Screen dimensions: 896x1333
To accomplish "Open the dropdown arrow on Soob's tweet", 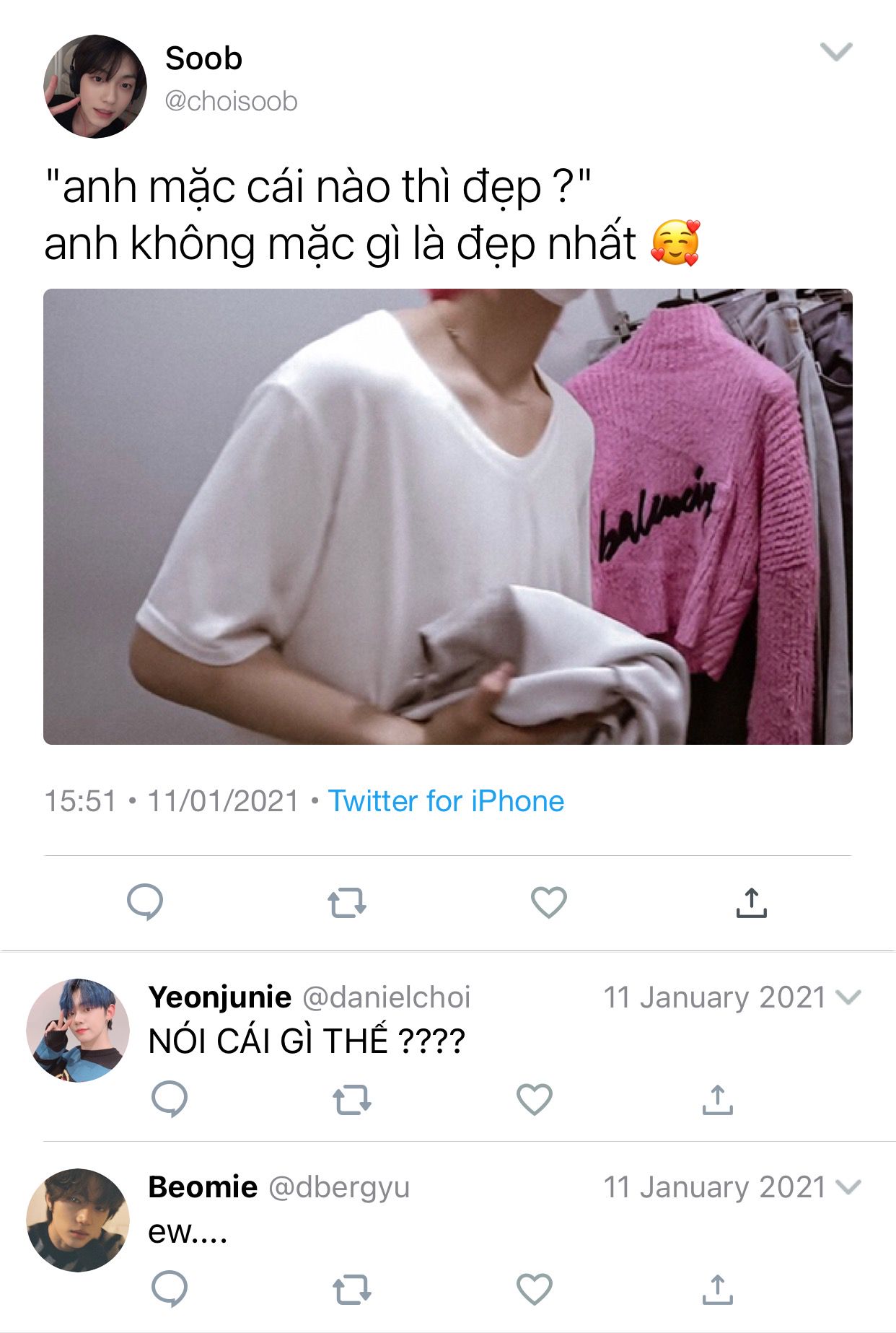I will pyautogui.click(x=836, y=52).
